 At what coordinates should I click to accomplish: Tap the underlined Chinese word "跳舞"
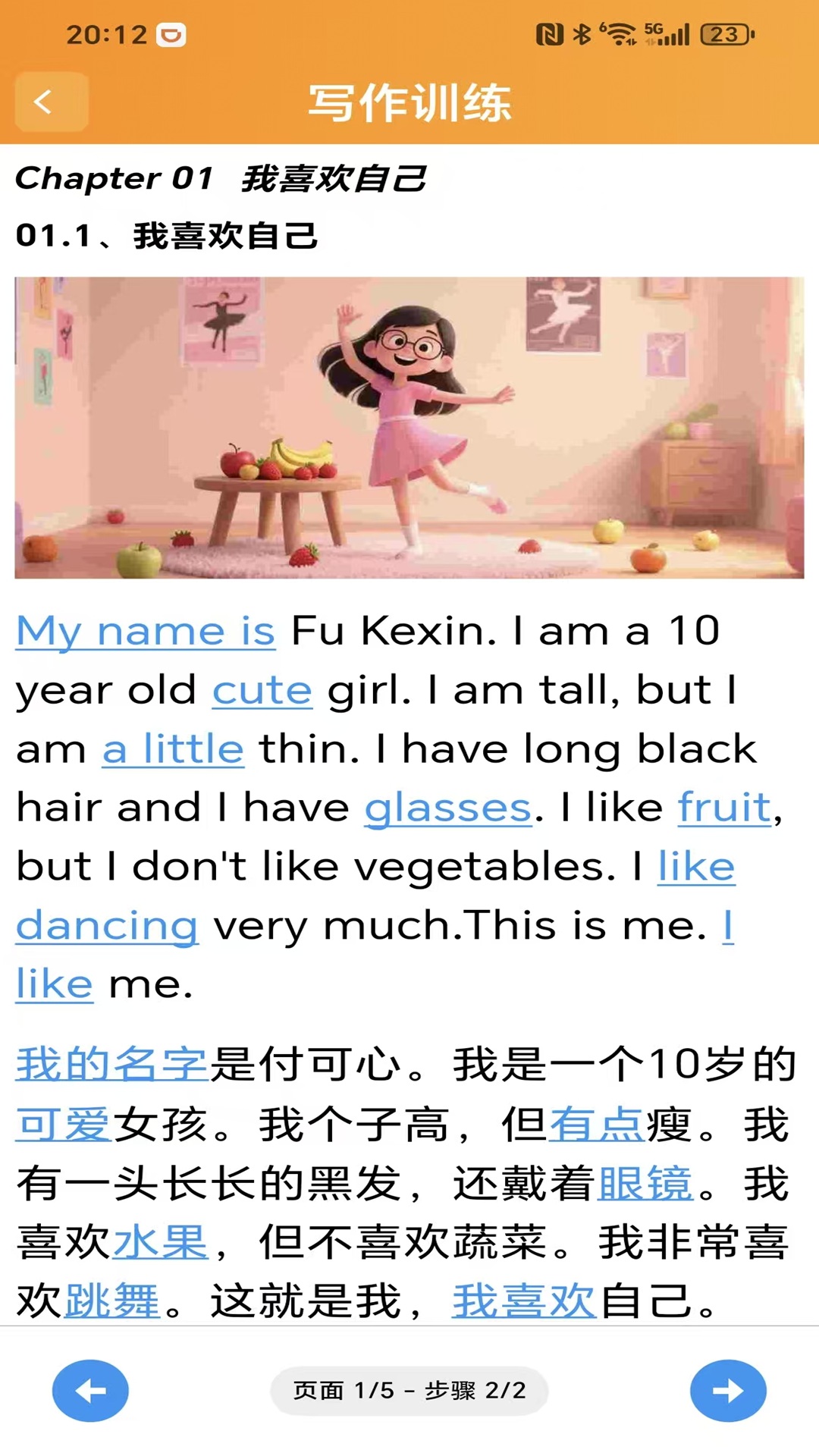(112, 1301)
